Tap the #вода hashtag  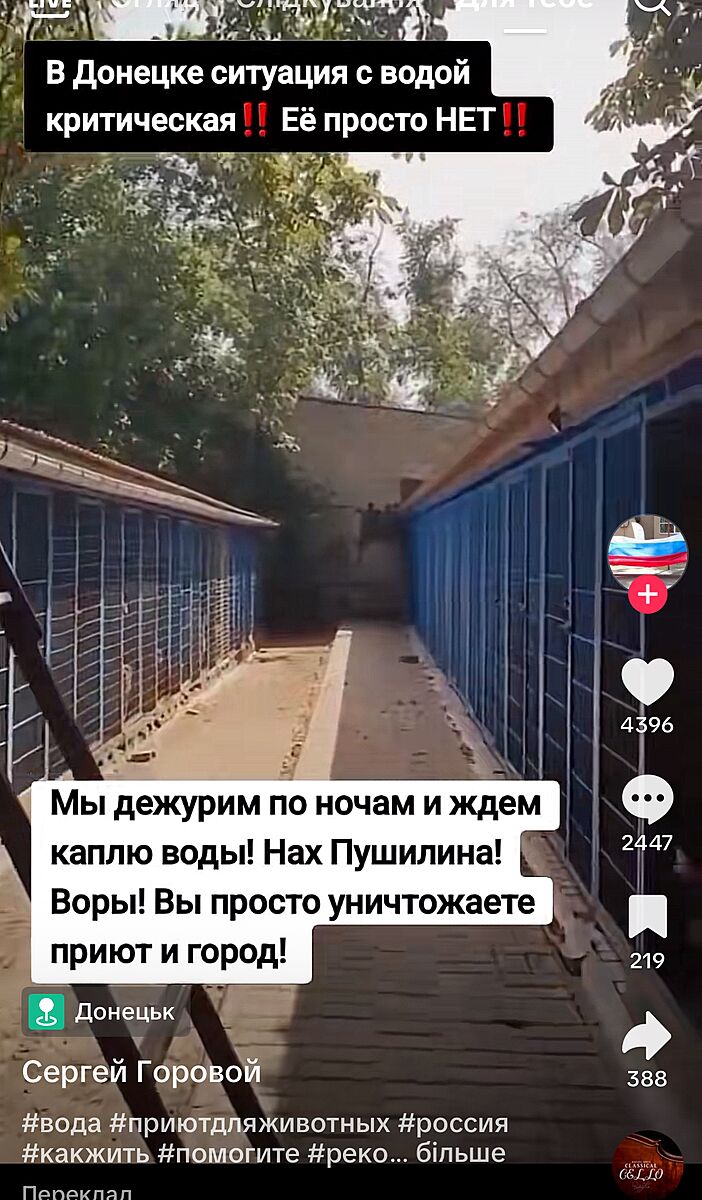coord(61,1123)
